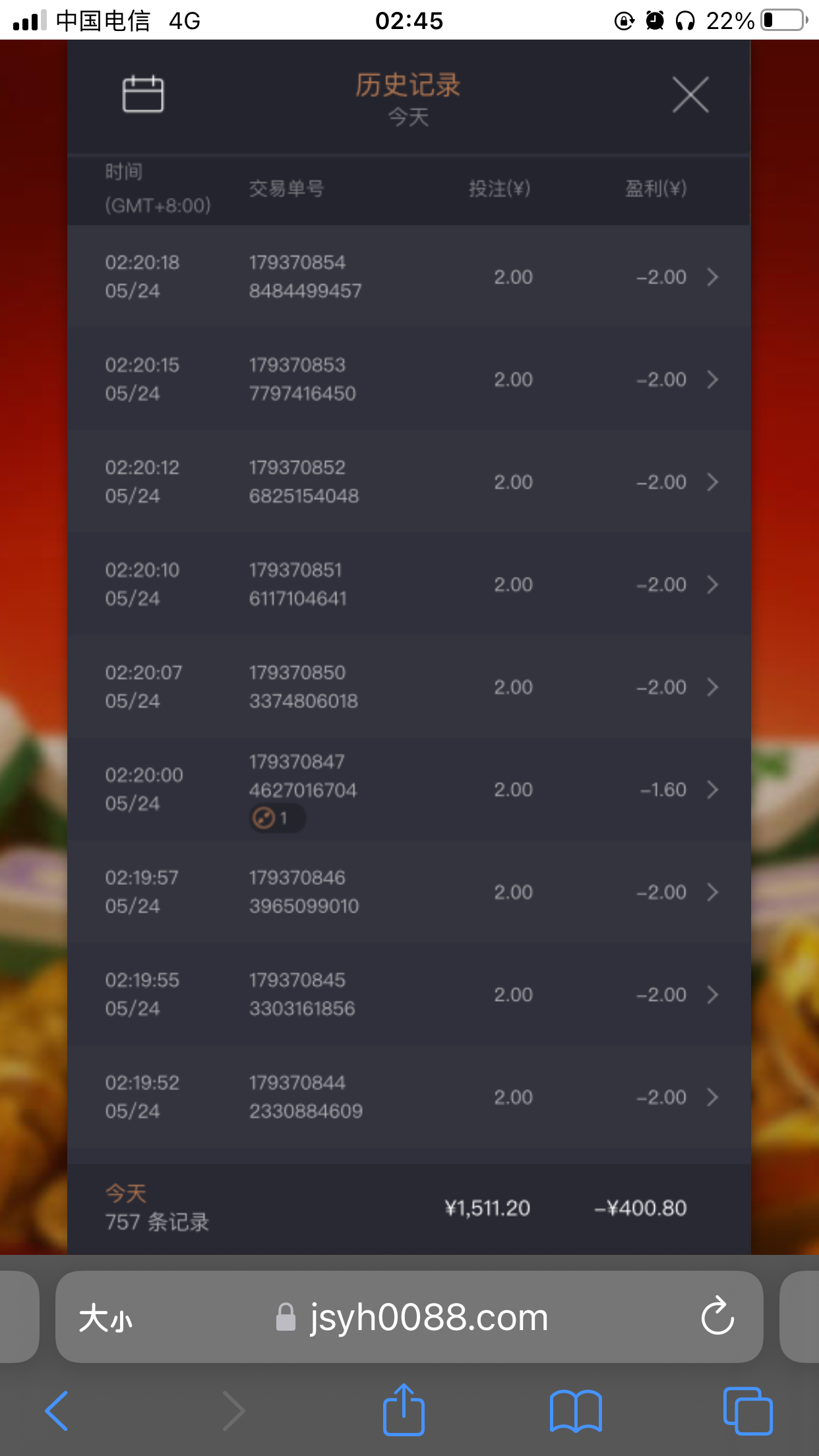Open the 大小 page settings menu
The height and width of the screenshot is (1456, 819).
pos(106,1318)
